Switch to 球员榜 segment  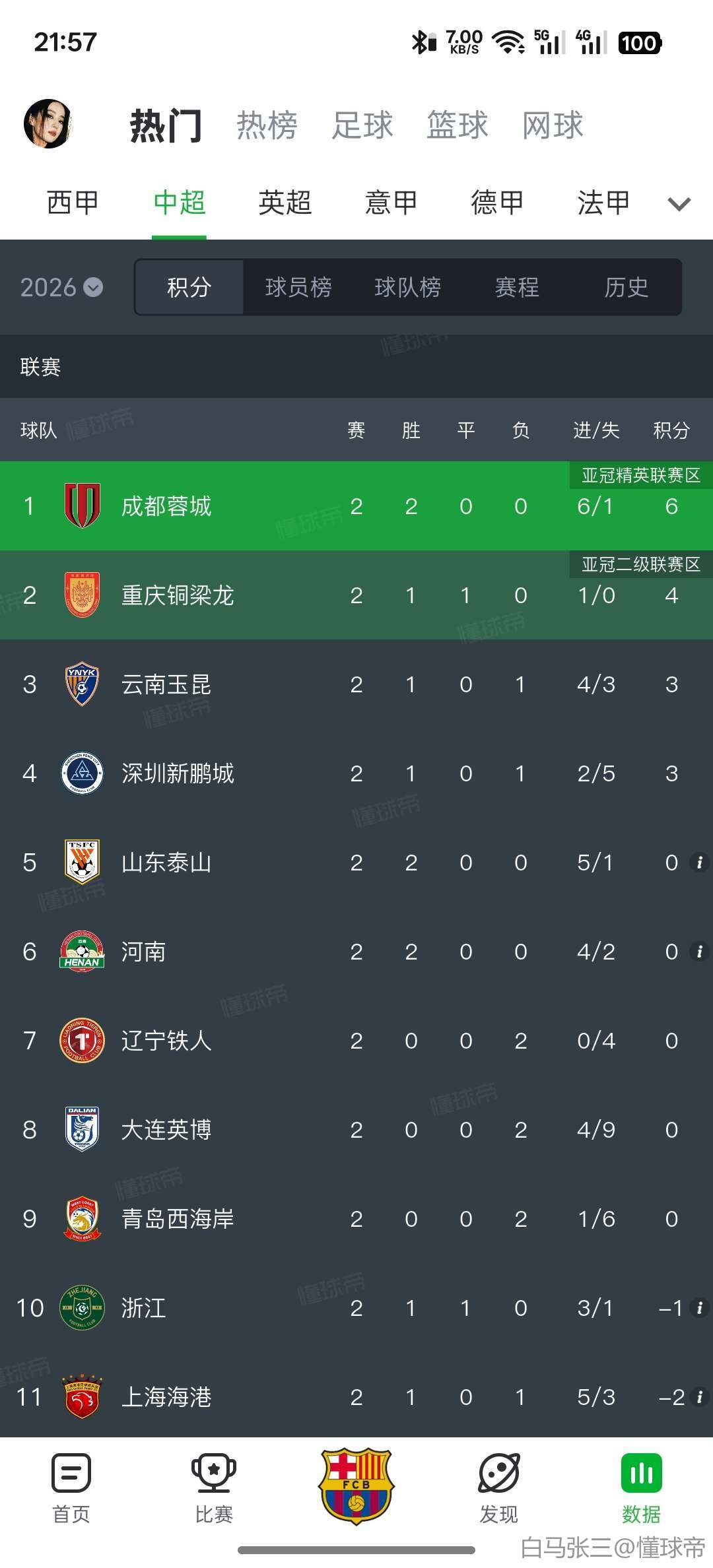point(298,287)
